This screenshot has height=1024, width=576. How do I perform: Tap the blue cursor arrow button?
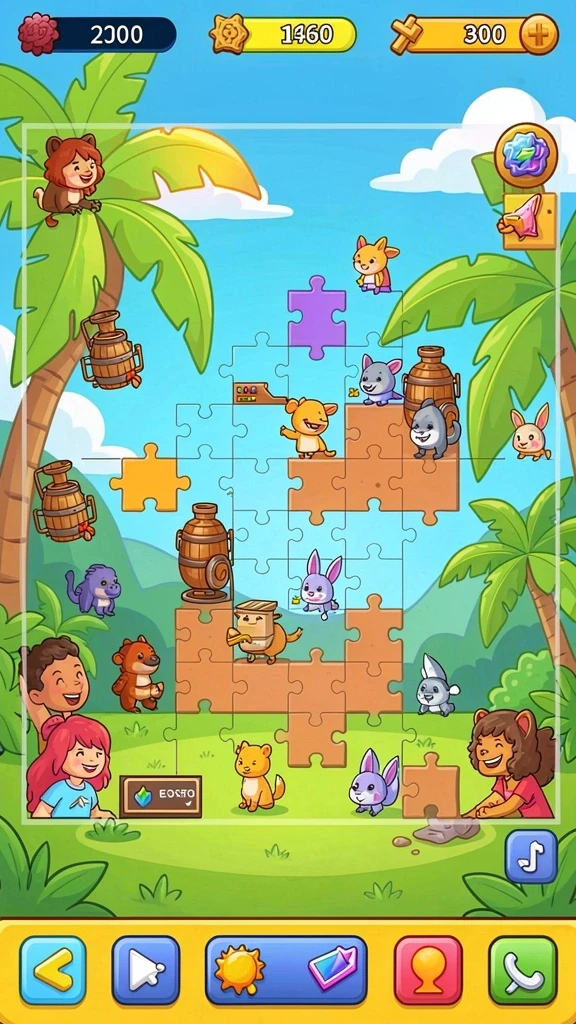[x=146, y=970]
